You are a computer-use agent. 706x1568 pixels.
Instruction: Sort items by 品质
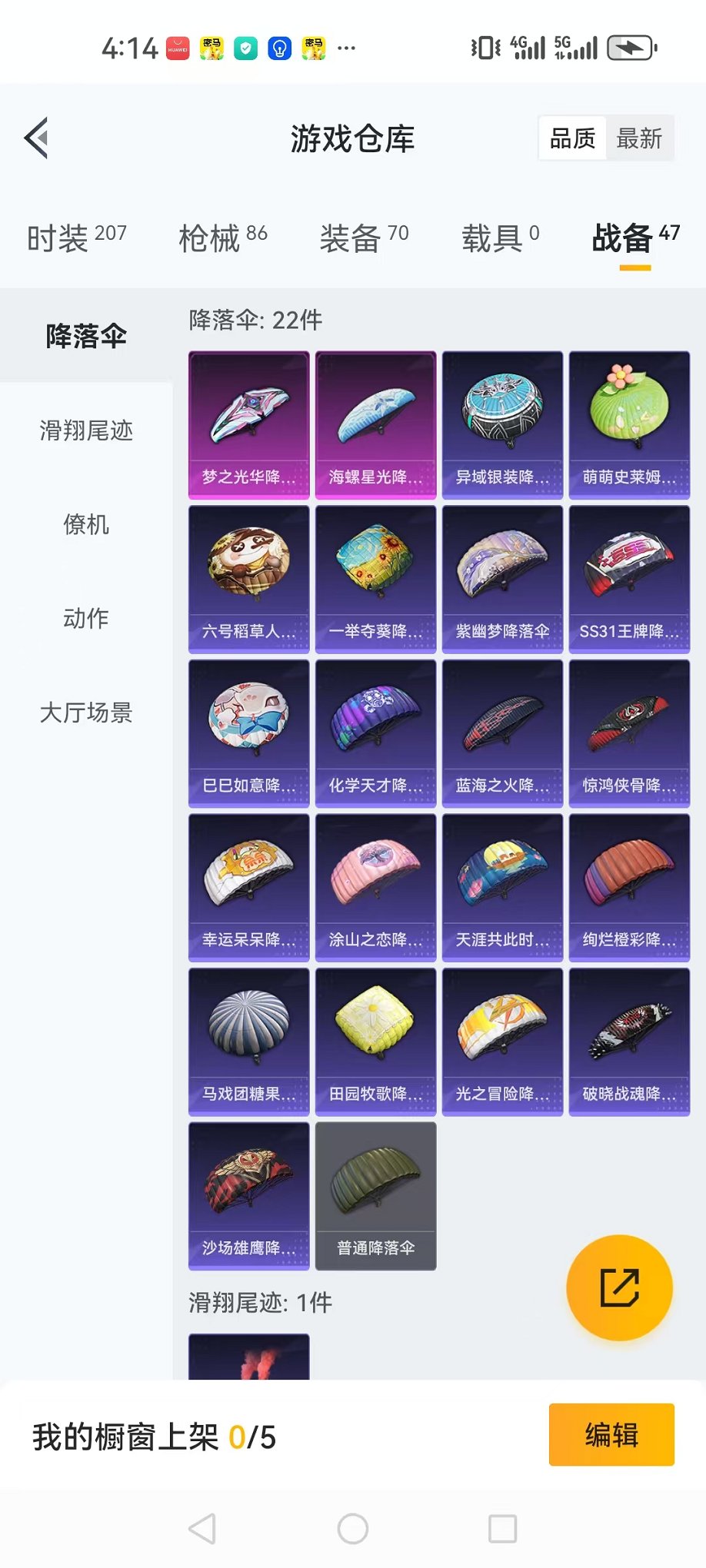[x=573, y=139]
